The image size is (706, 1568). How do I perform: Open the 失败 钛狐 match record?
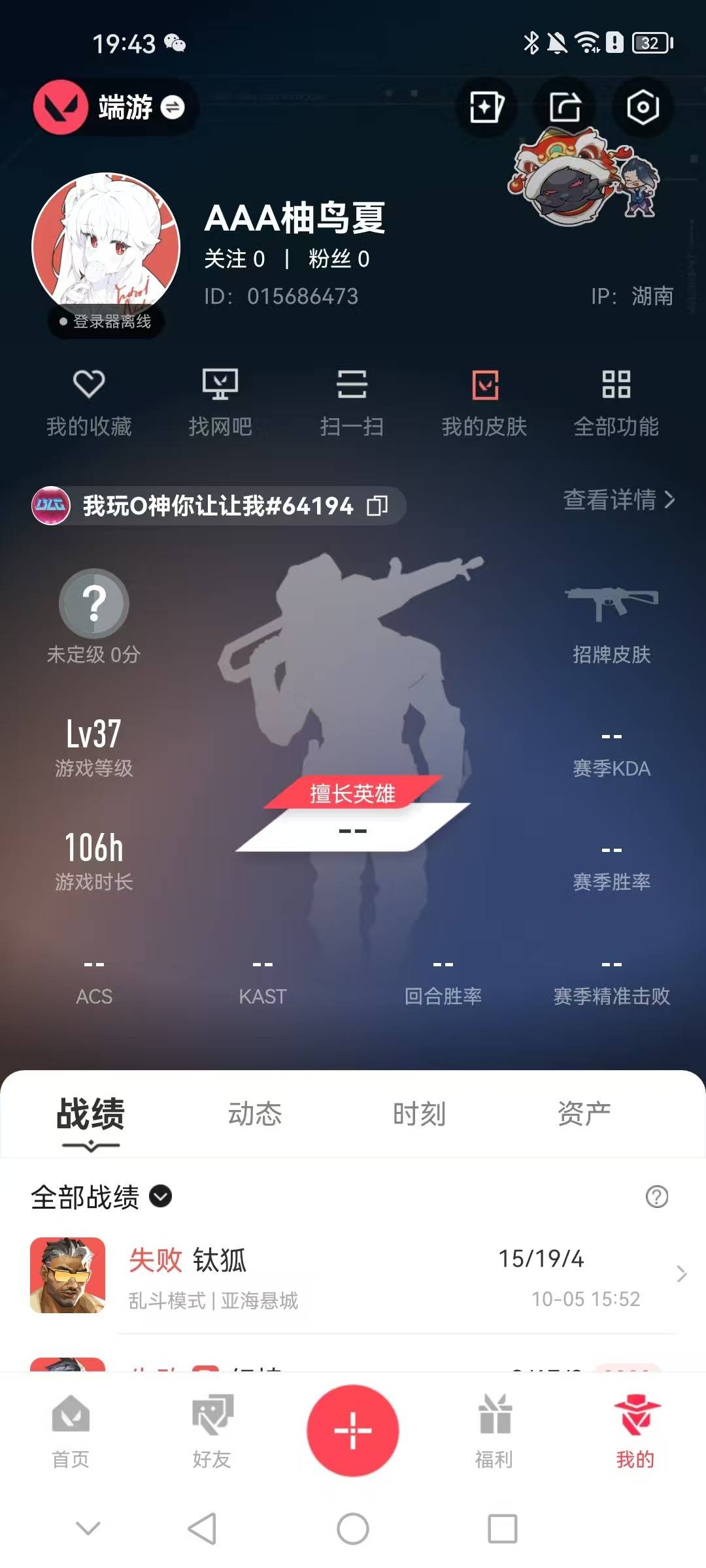coord(353,1274)
